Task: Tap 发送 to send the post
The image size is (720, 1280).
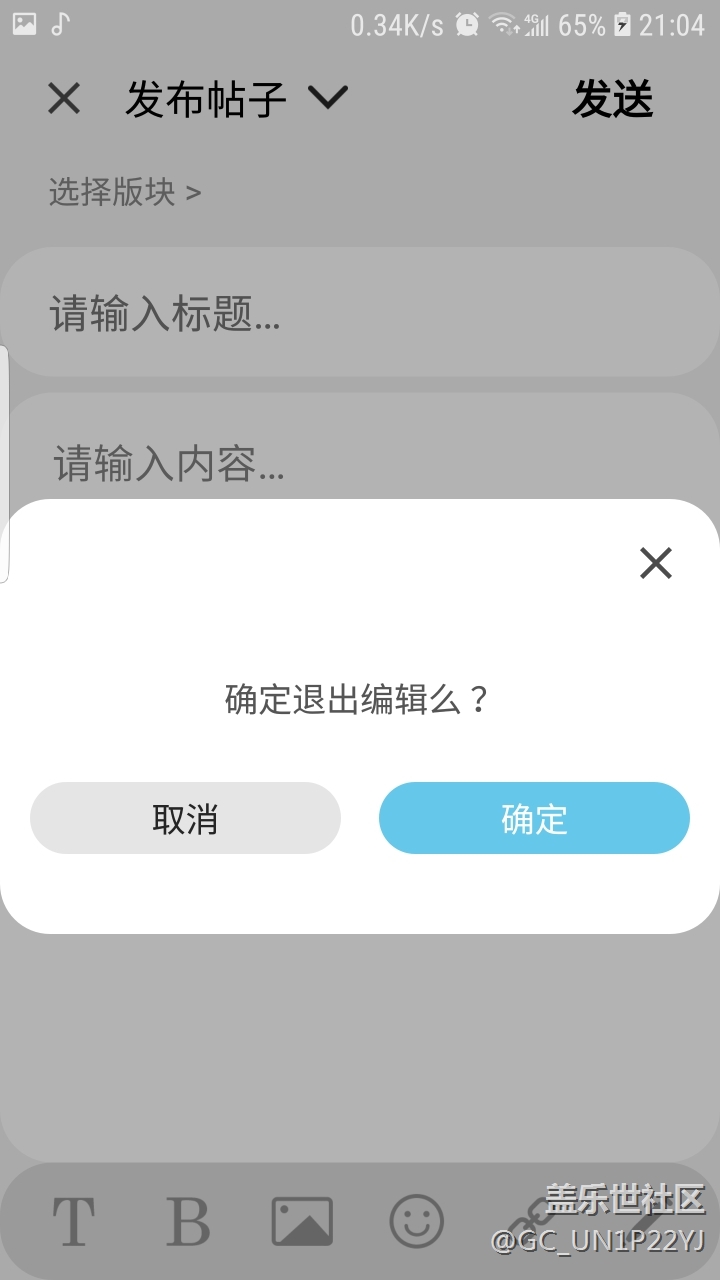Action: pos(612,98)
